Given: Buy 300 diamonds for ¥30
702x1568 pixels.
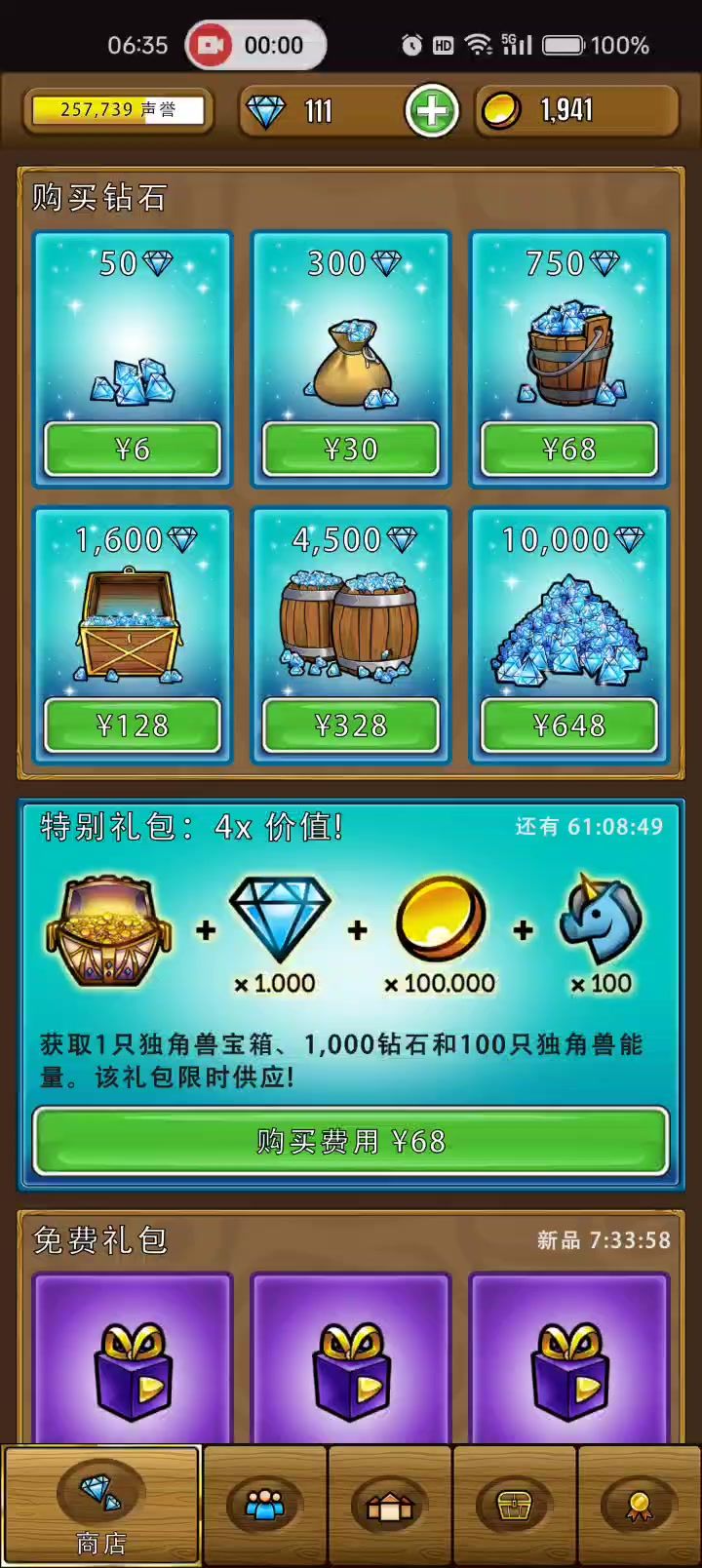Looking at the screenshot, I should (351, 449).
